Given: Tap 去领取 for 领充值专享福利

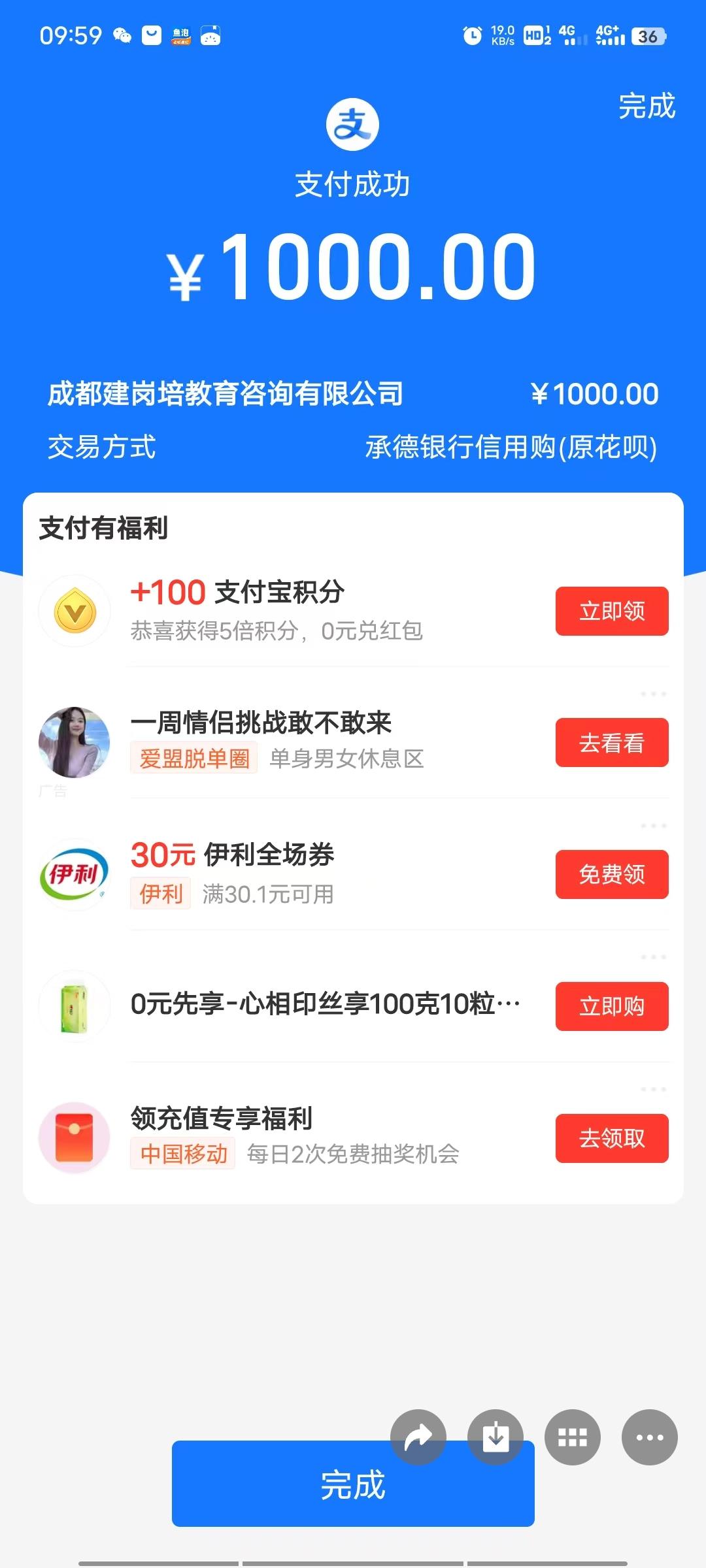Looking at the screenshot, I should 612,1138.
